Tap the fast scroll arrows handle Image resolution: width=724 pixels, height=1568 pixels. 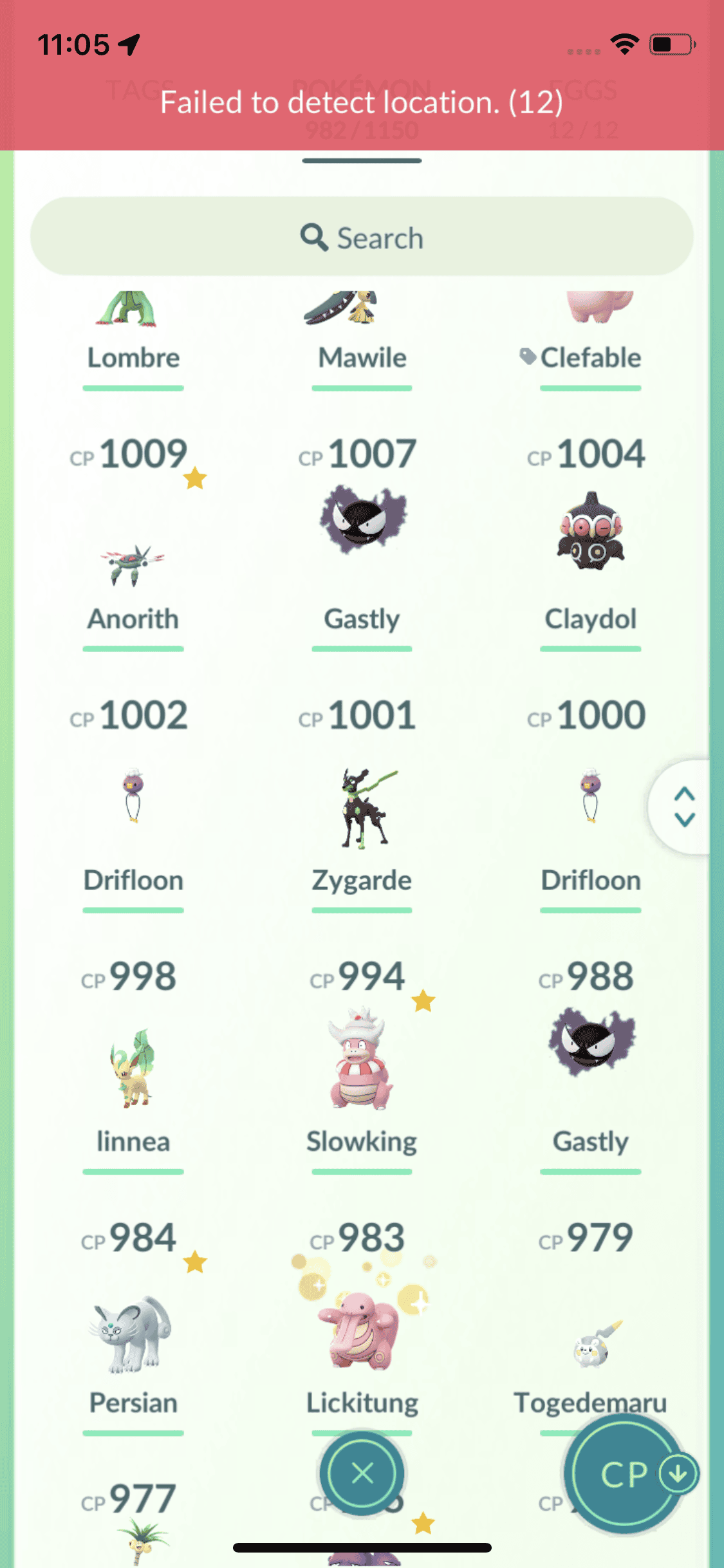pyautogui.click(x=684, y=807)
